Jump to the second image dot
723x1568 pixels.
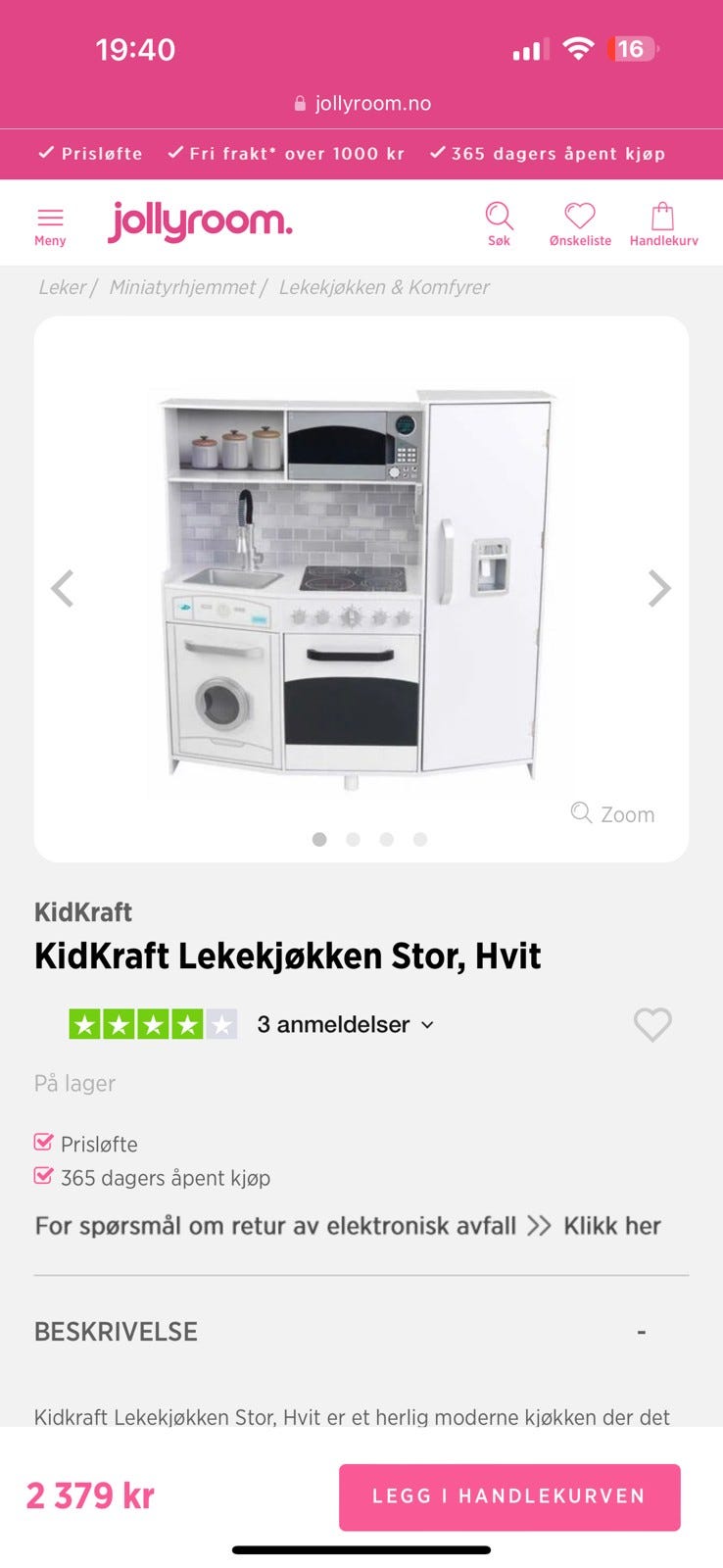(353, 839)
